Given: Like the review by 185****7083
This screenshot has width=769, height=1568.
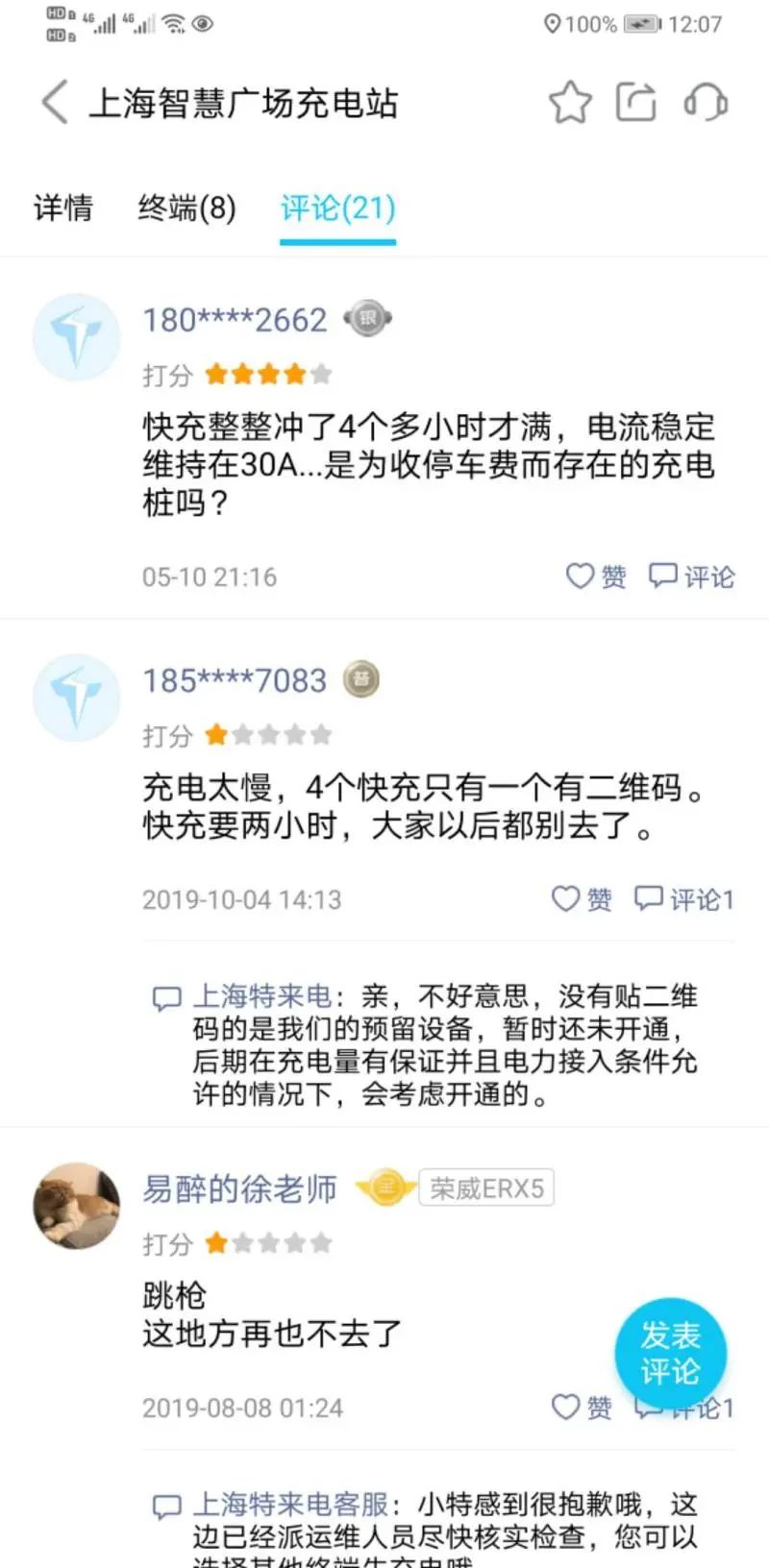Looking at the screenshot, I should pyautogui.click(x=582, y=899).
